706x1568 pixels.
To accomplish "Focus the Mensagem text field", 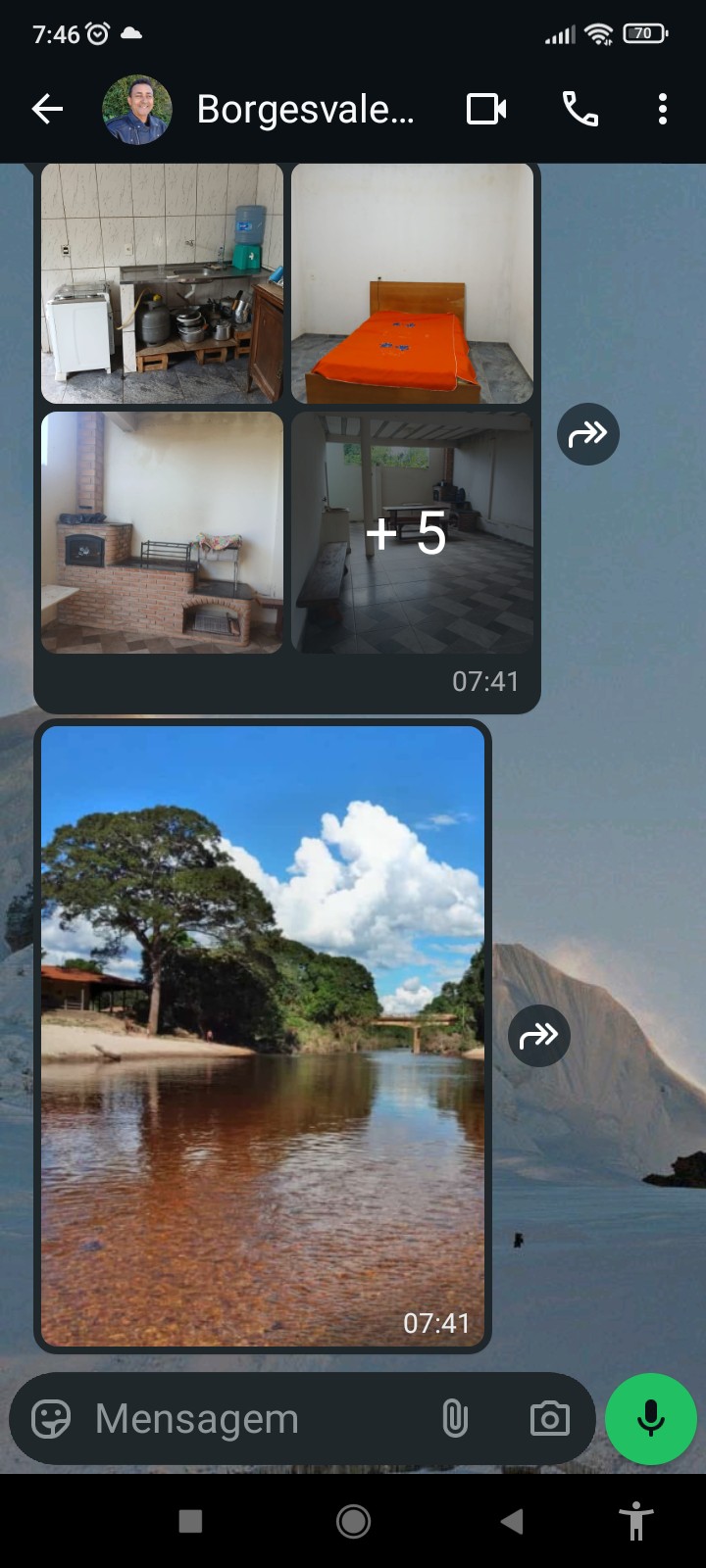I will tap(255, 1418).
